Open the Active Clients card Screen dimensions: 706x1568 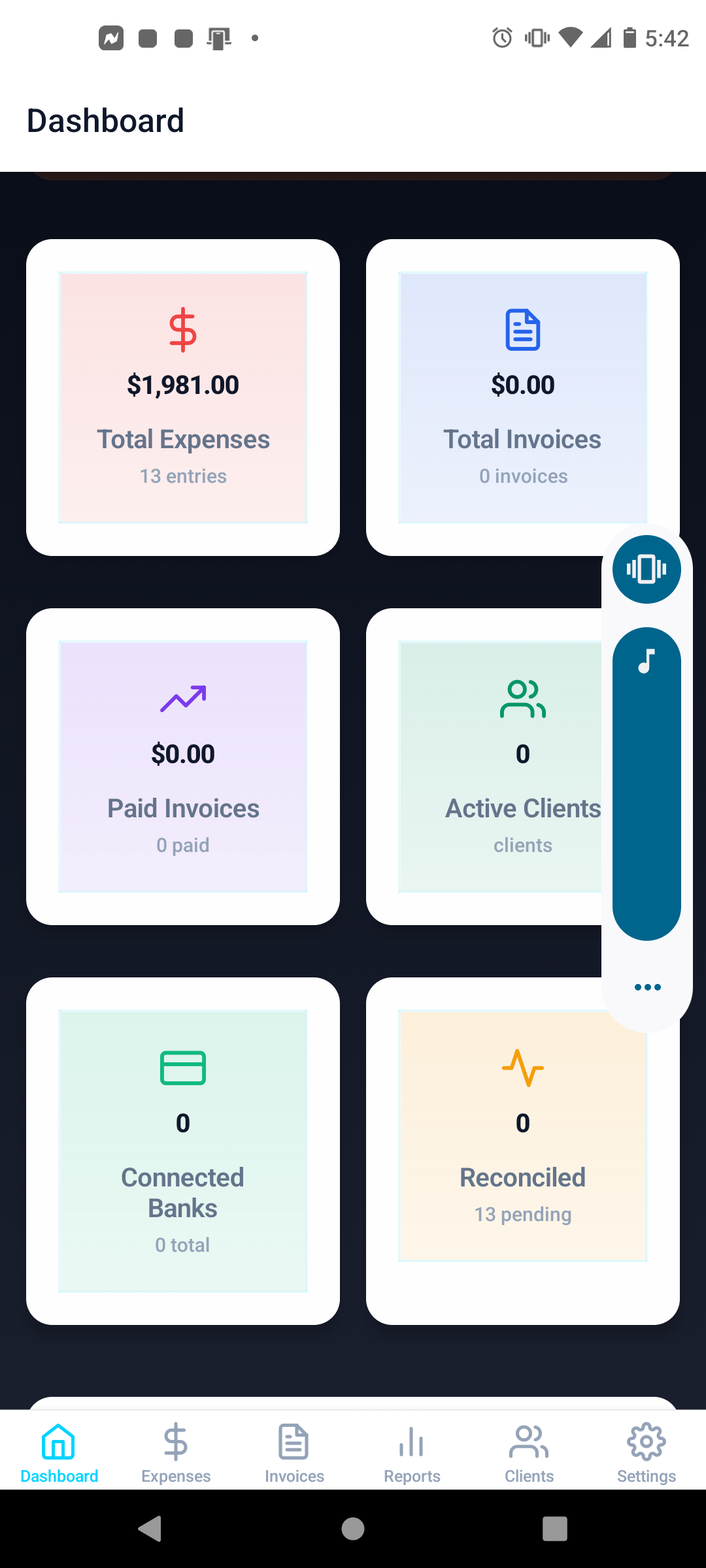[497, 766]
